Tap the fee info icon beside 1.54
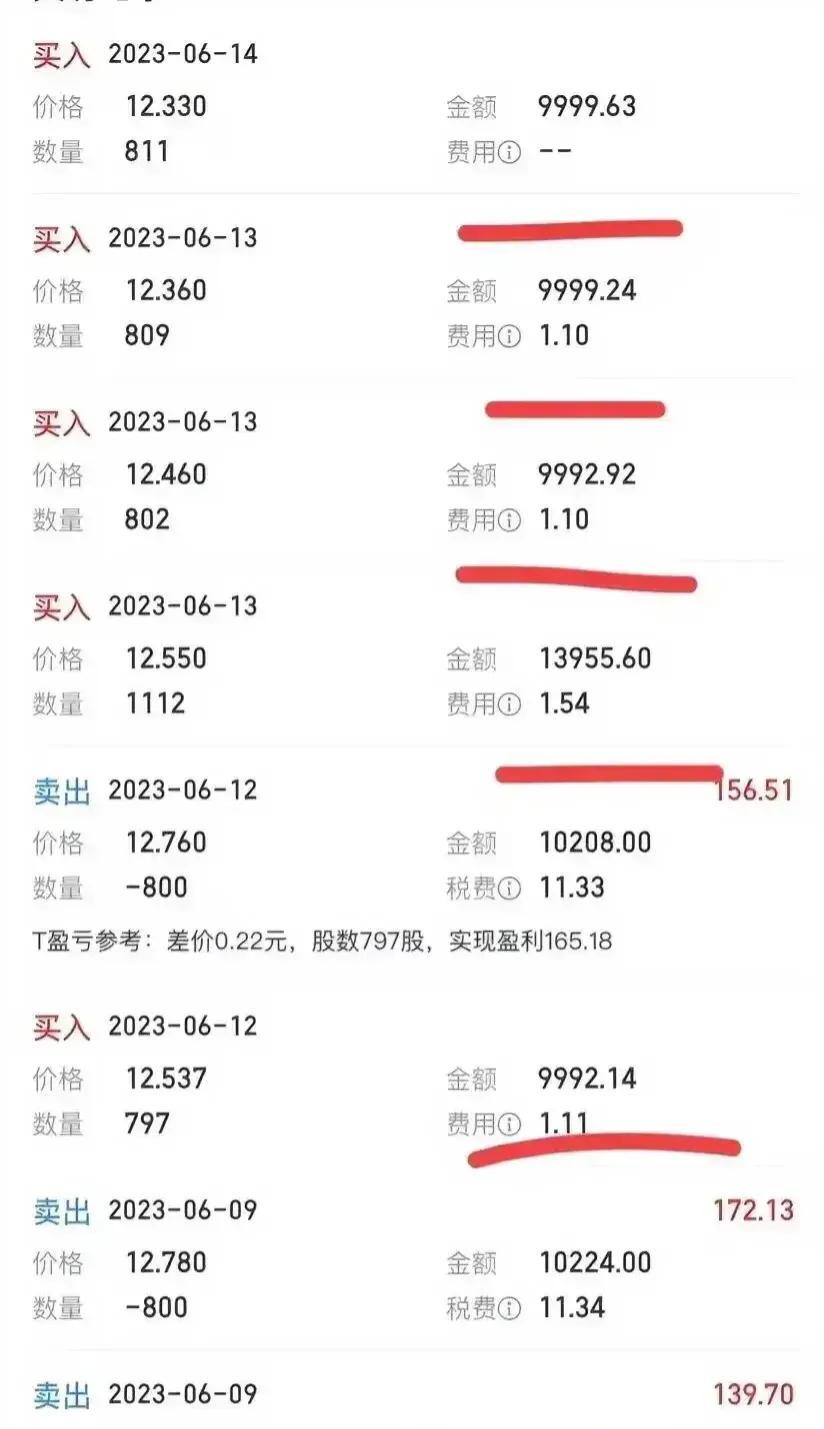The image size is (824, 1429). [x=510, y=705]
